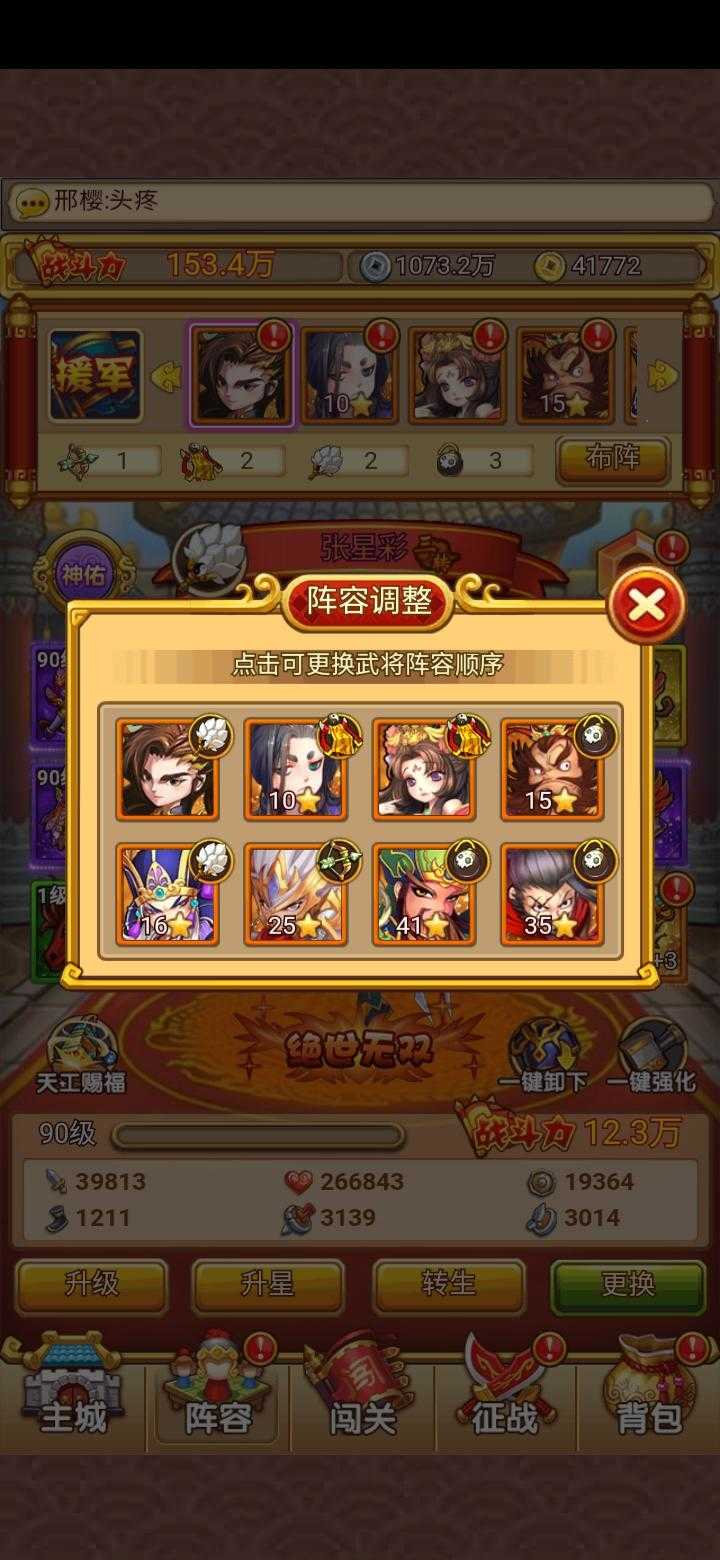This screenshot has width=720, height=1560.
Task: Open the 援军 reinforcements tile
Action: (x=96, y=376)
